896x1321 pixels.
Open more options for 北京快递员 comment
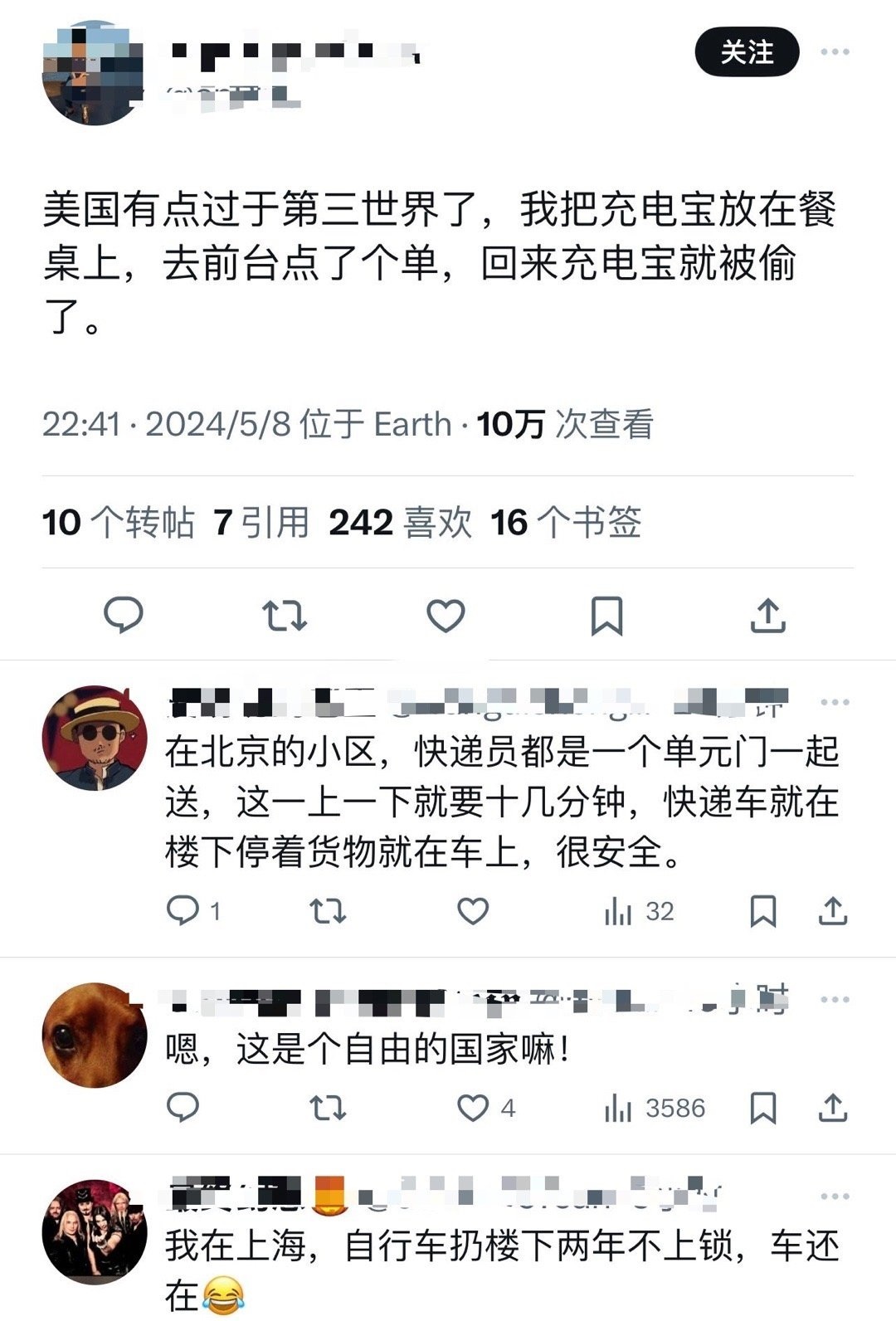835,703
